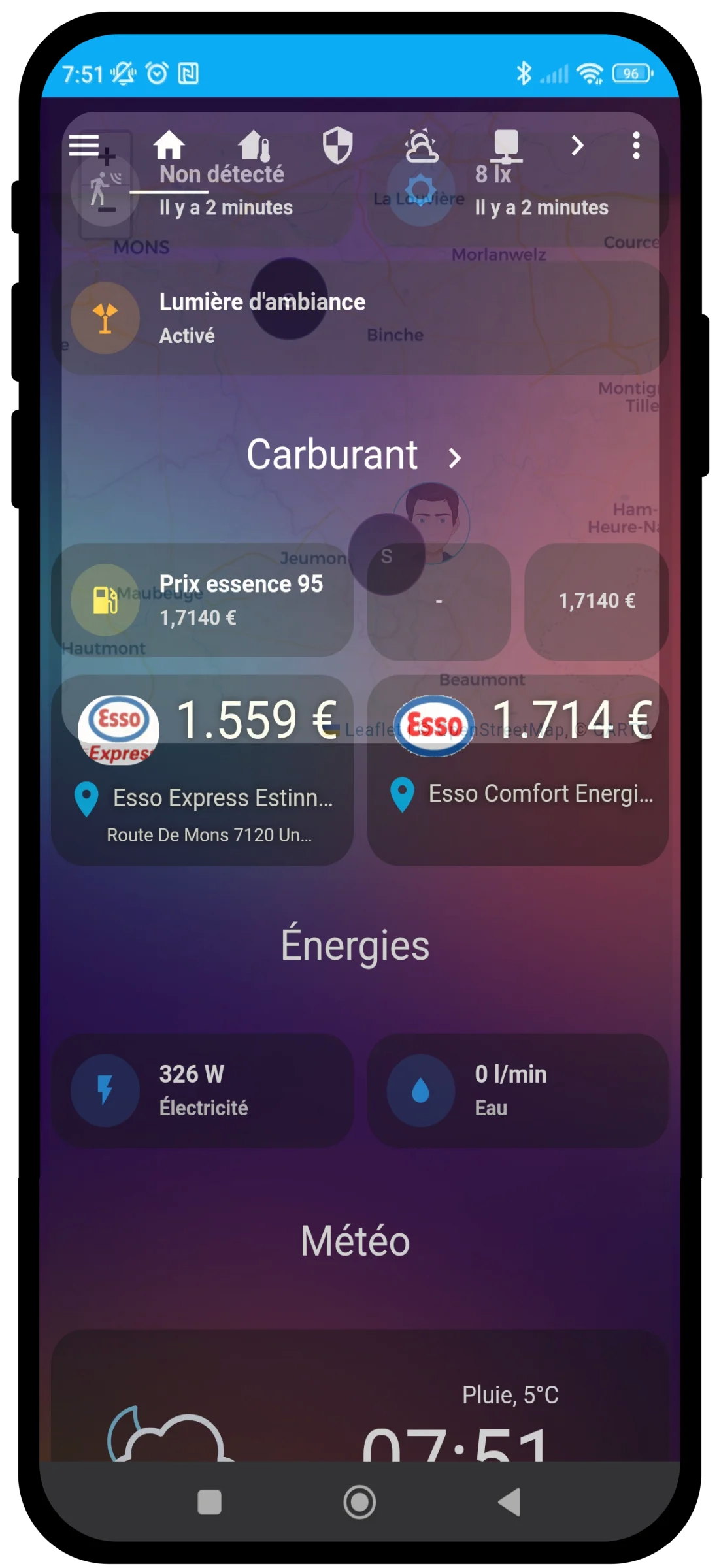View Électricité 326 W details
Image resolution: width=719 pixels, height=1568 pixels.
coord(203,1090)
